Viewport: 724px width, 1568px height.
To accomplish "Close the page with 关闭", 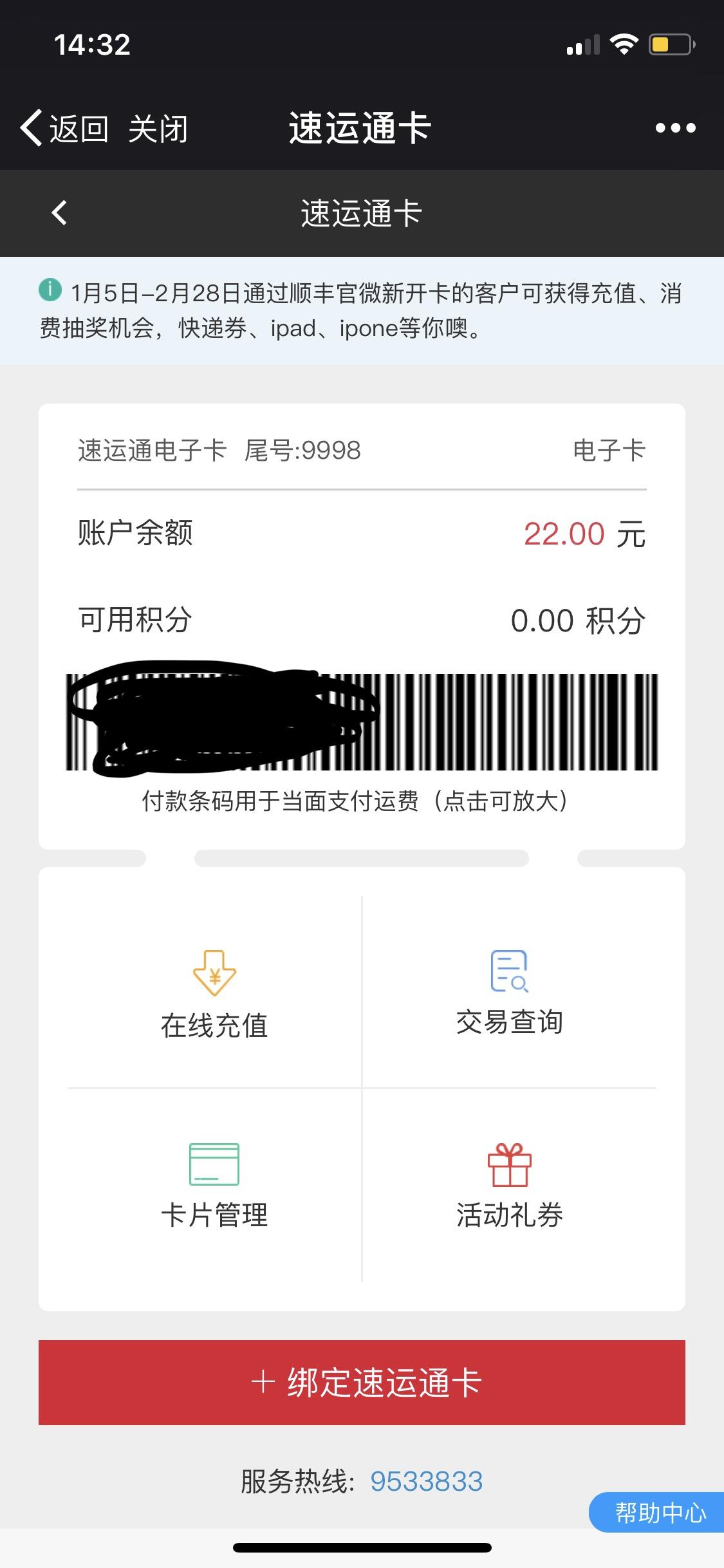I will pyautogui.click(x=158, y=129).
